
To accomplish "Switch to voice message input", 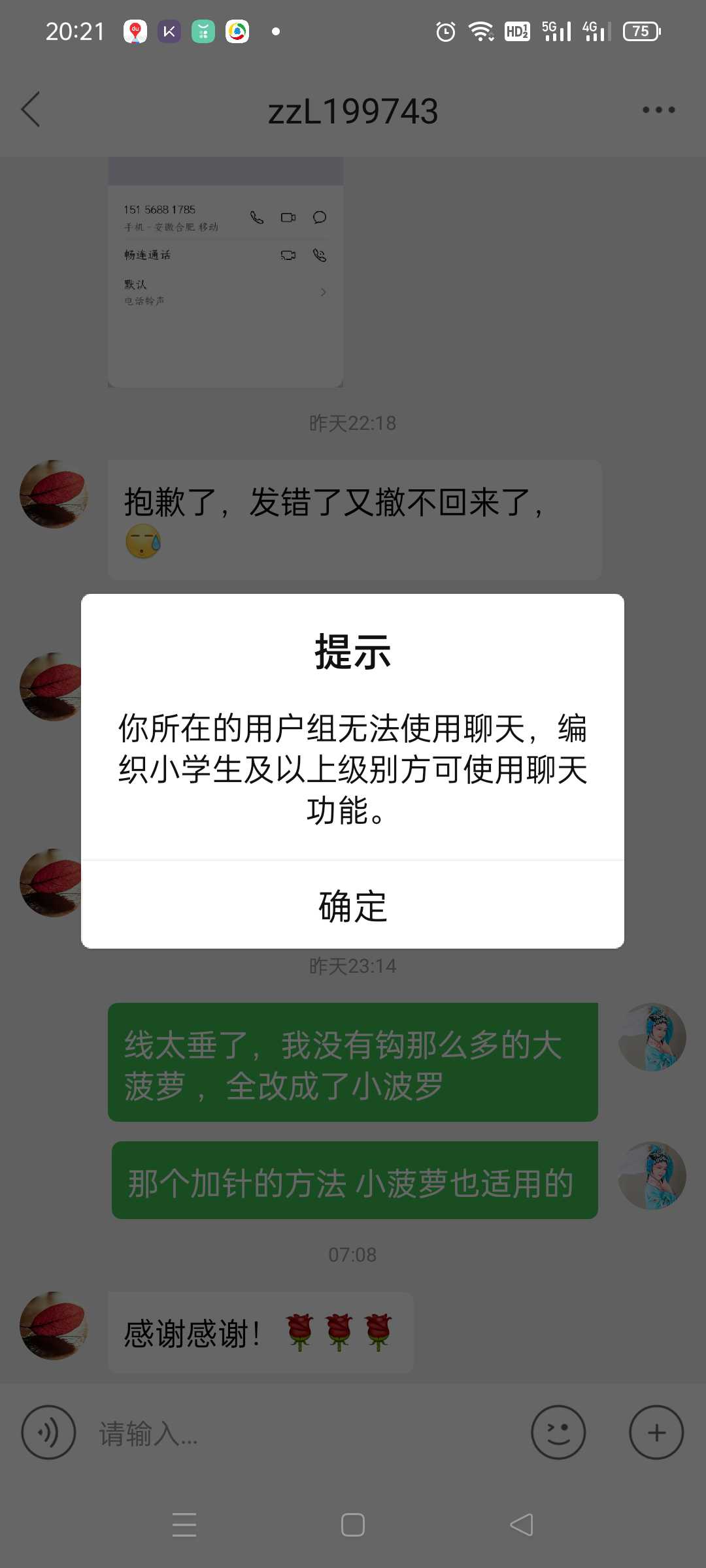I will point(48,1433).
